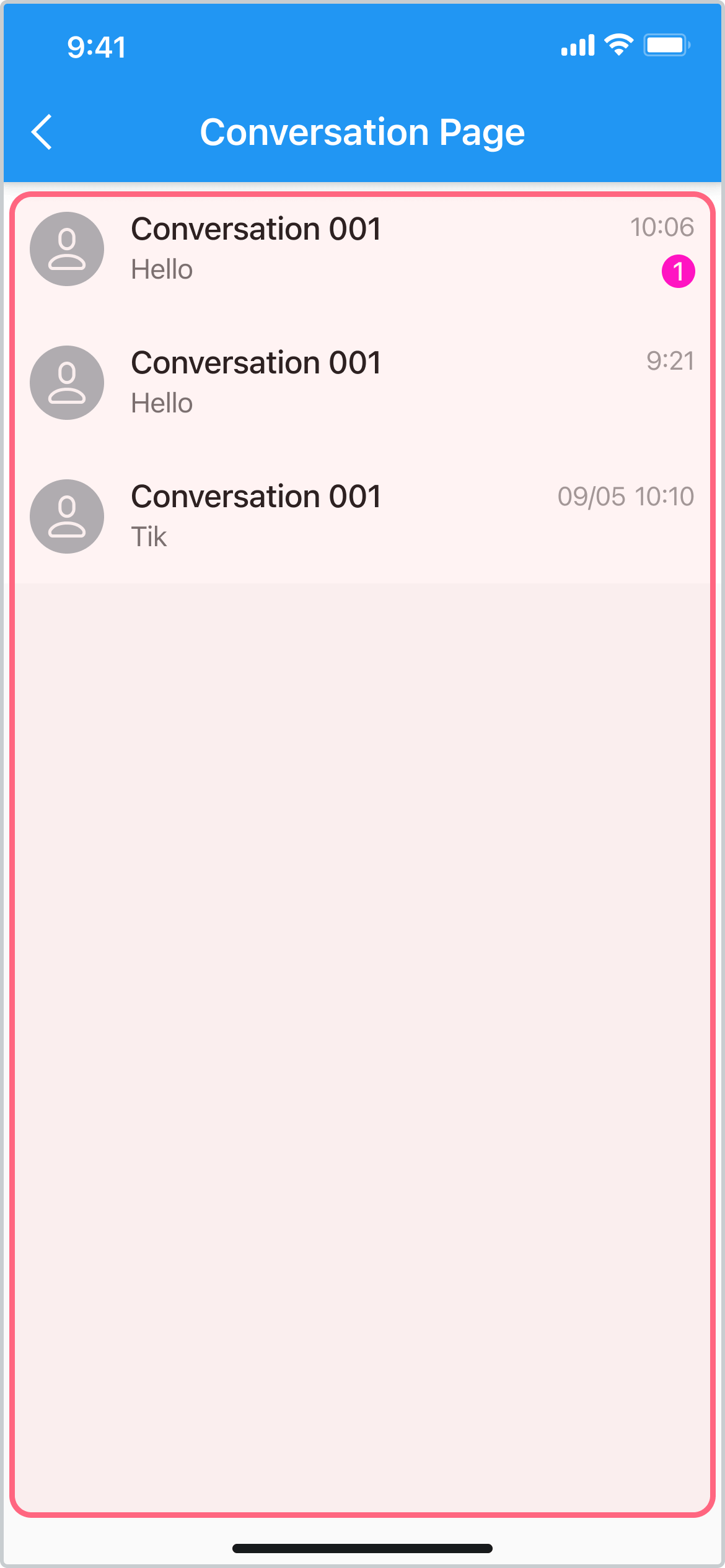The height and width of the screenshot is (1568, 725).
Task: Go back using the header arrow
Action: point(42,132)
